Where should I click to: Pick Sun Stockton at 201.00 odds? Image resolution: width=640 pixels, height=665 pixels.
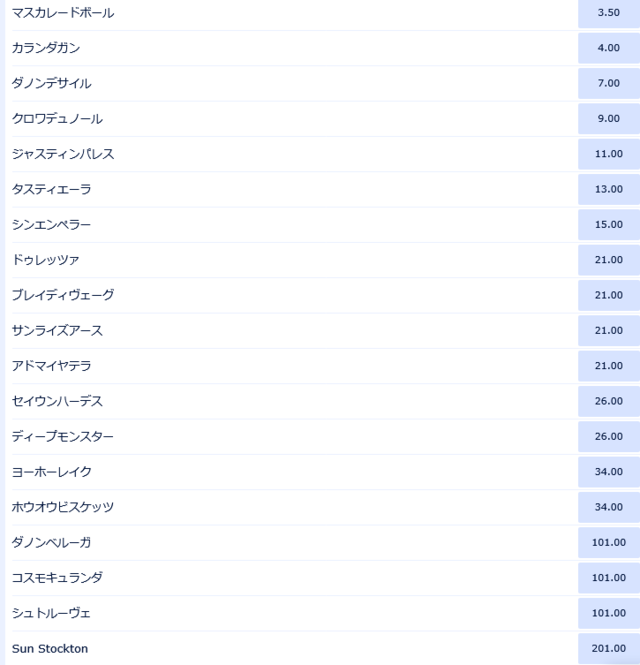pyautogui.click(x=608, y=649)
